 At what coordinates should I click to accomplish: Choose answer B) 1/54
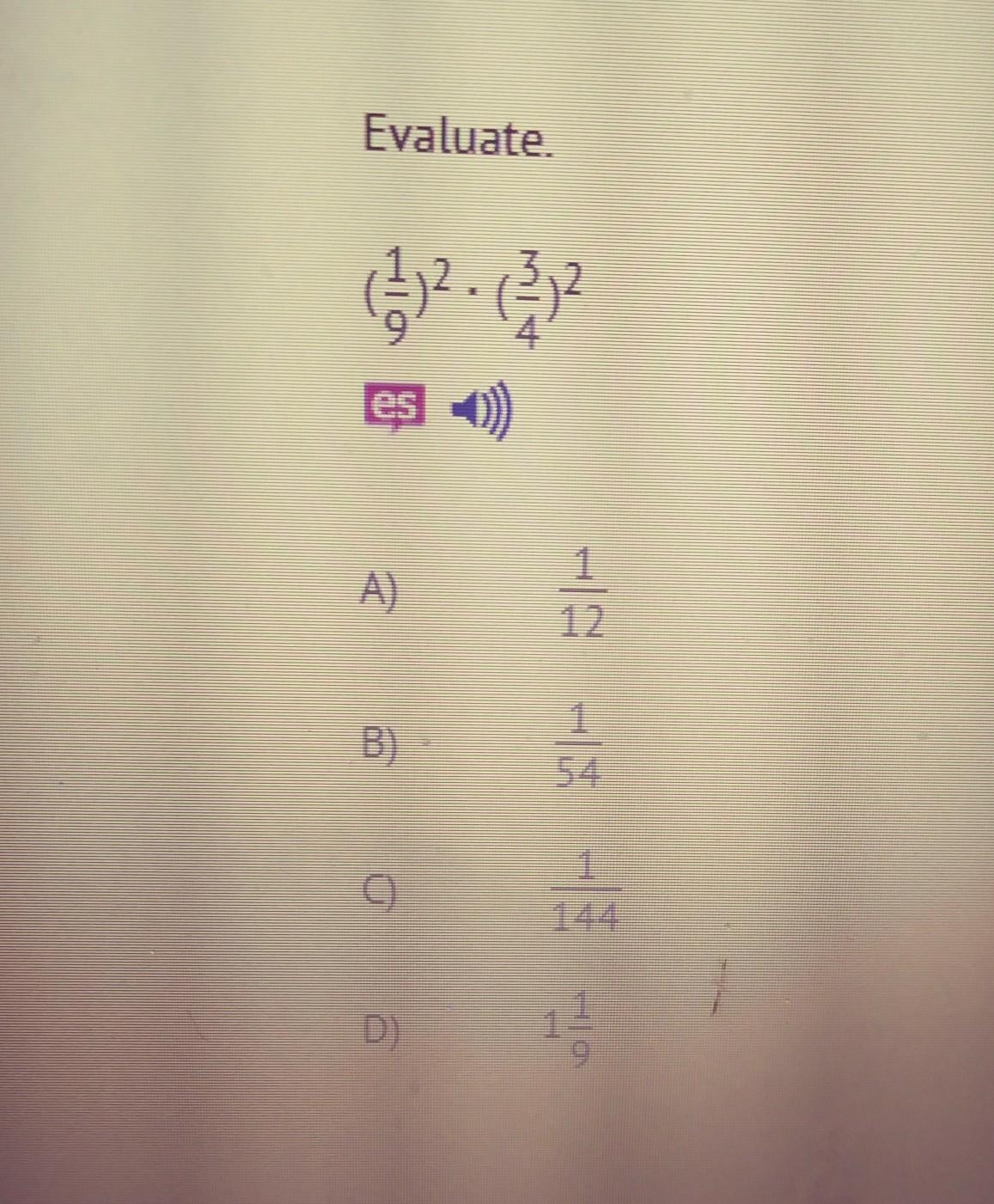coord(380,746)
